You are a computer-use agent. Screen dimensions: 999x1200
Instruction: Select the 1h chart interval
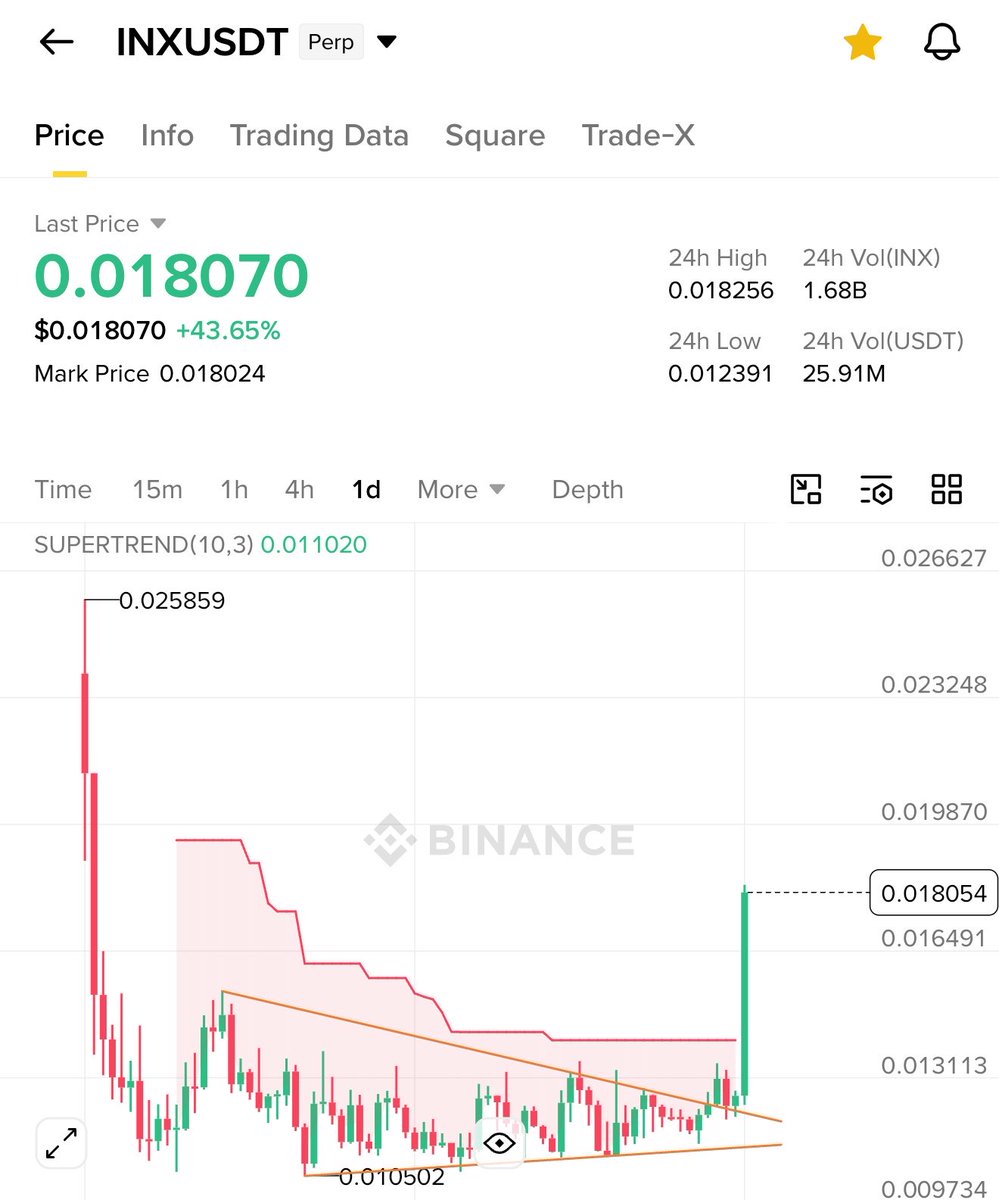point(234,490)
